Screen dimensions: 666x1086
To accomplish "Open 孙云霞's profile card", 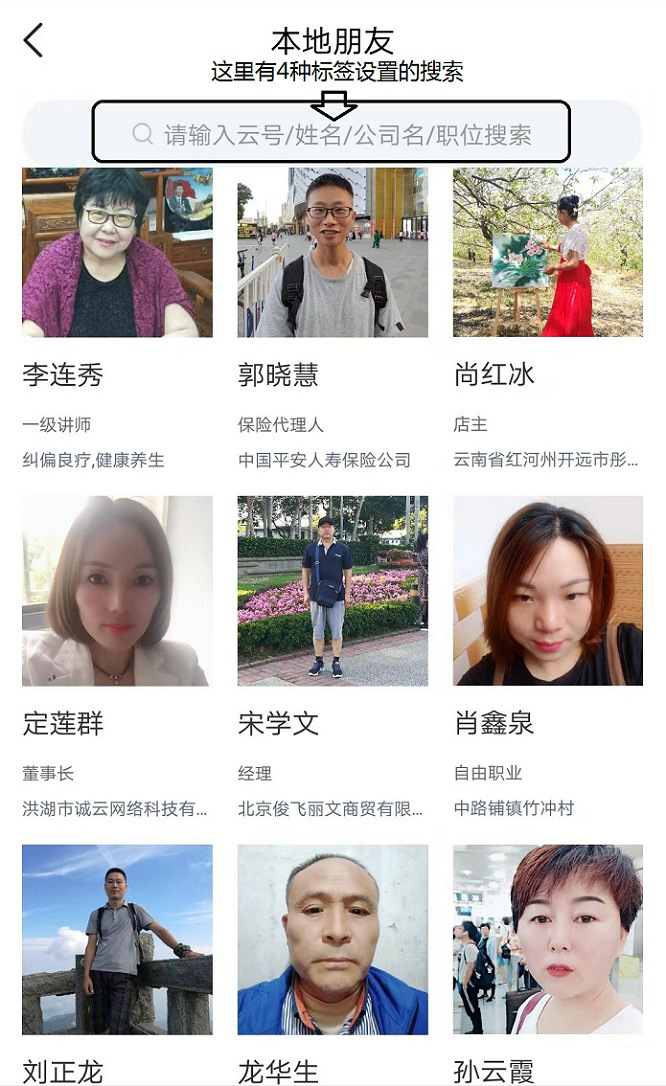I will coord(547,940).
